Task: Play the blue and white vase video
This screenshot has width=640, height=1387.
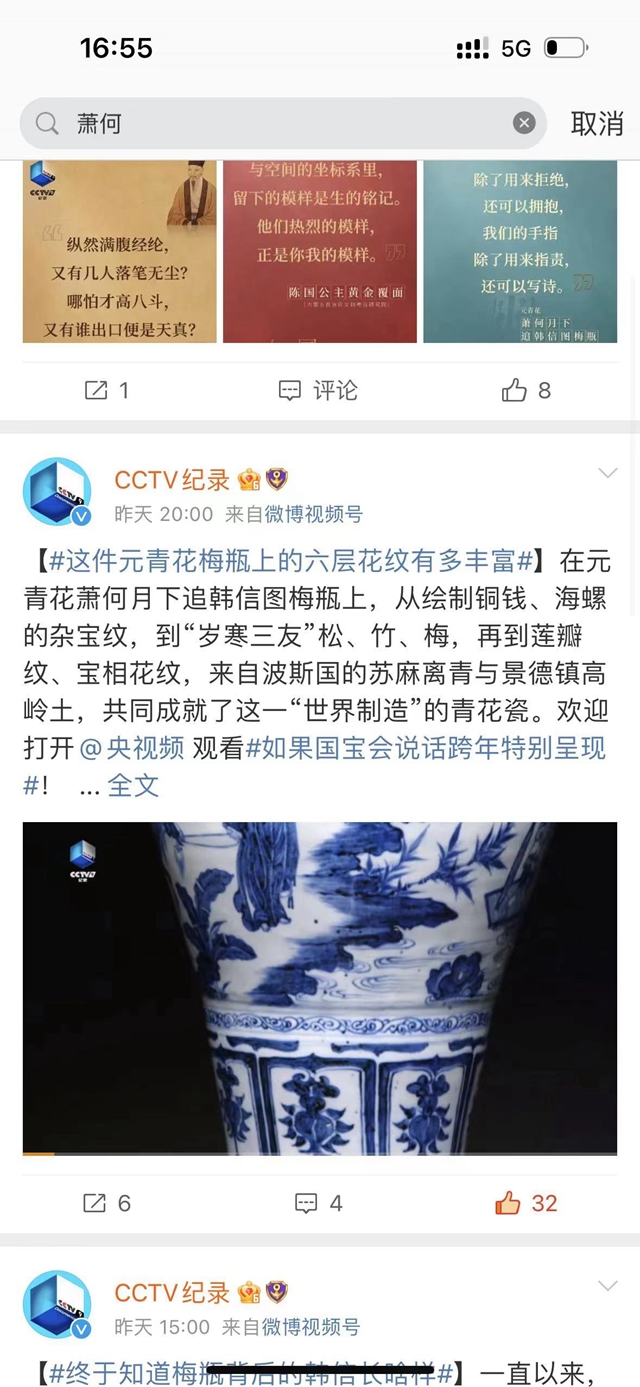Action: [x=320, y=988]
